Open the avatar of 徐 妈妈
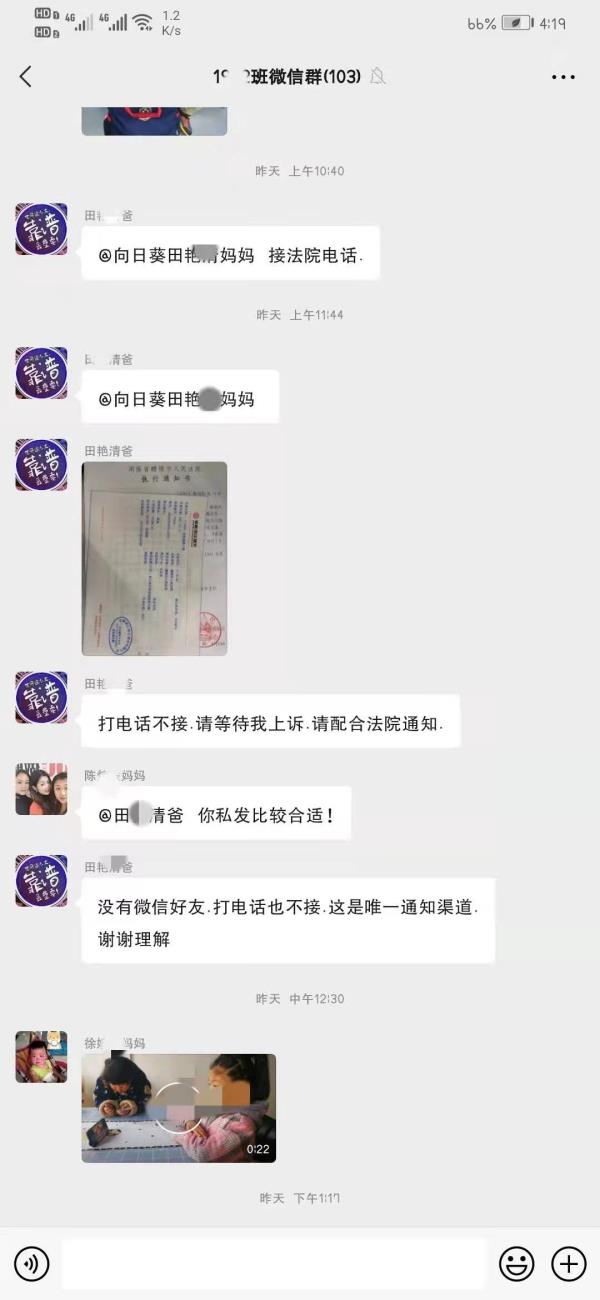Viewport: 600px width, 1300px height. click(41, 1057)
